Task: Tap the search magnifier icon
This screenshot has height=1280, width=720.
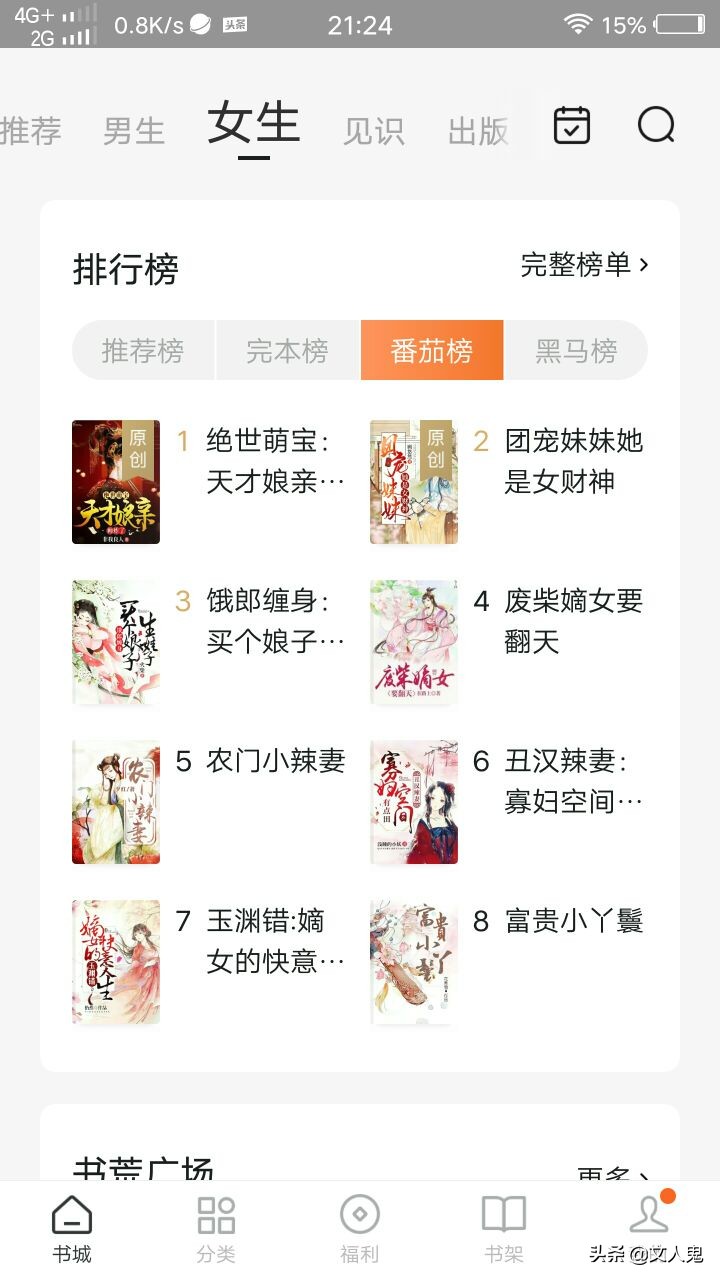Action: point(655,124)
